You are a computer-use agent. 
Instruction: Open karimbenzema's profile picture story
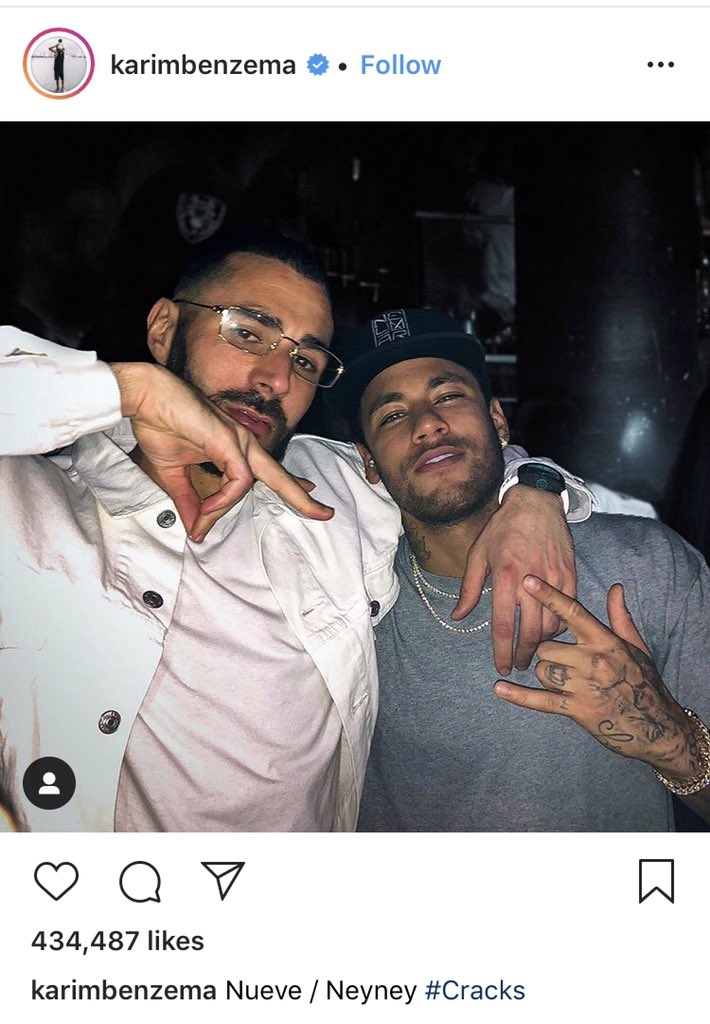[x=58, y=64]
